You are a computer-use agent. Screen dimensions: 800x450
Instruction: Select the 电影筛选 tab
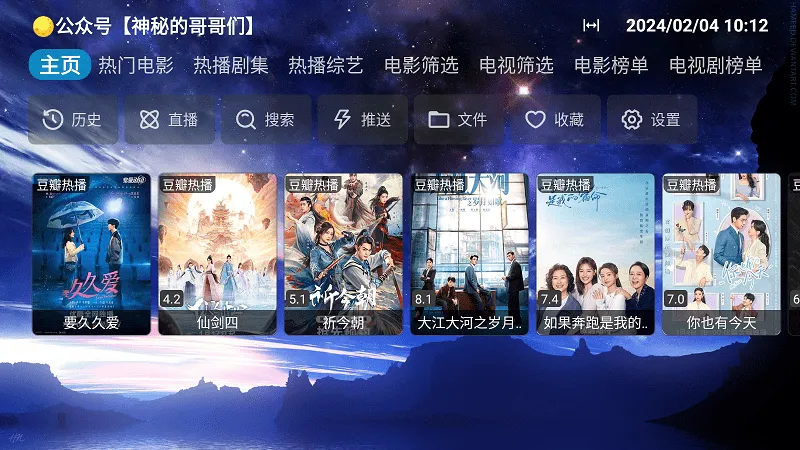421,66
